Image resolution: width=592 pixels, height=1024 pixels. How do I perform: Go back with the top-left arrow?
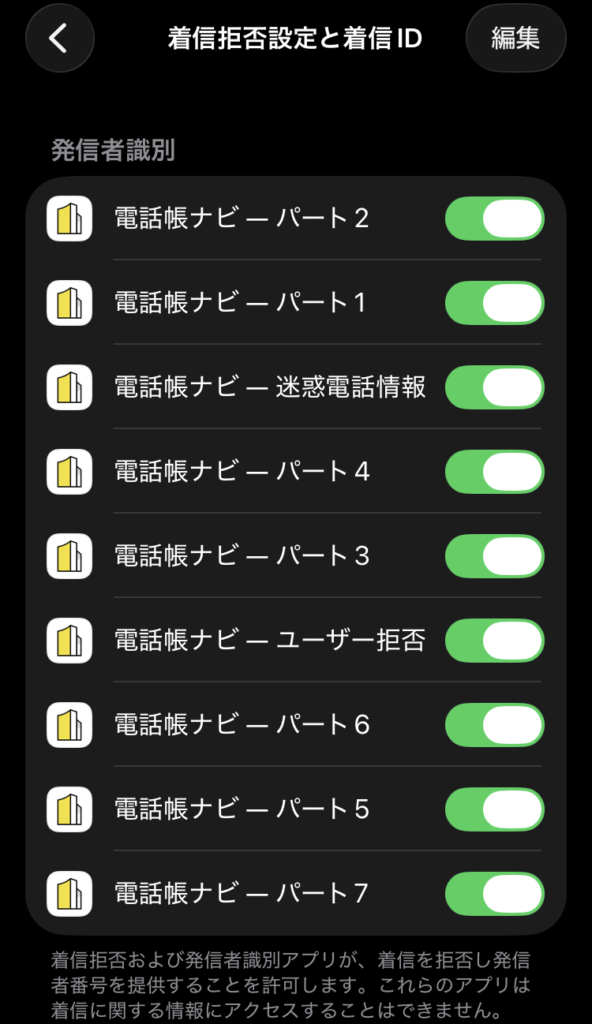pos(59,38)
